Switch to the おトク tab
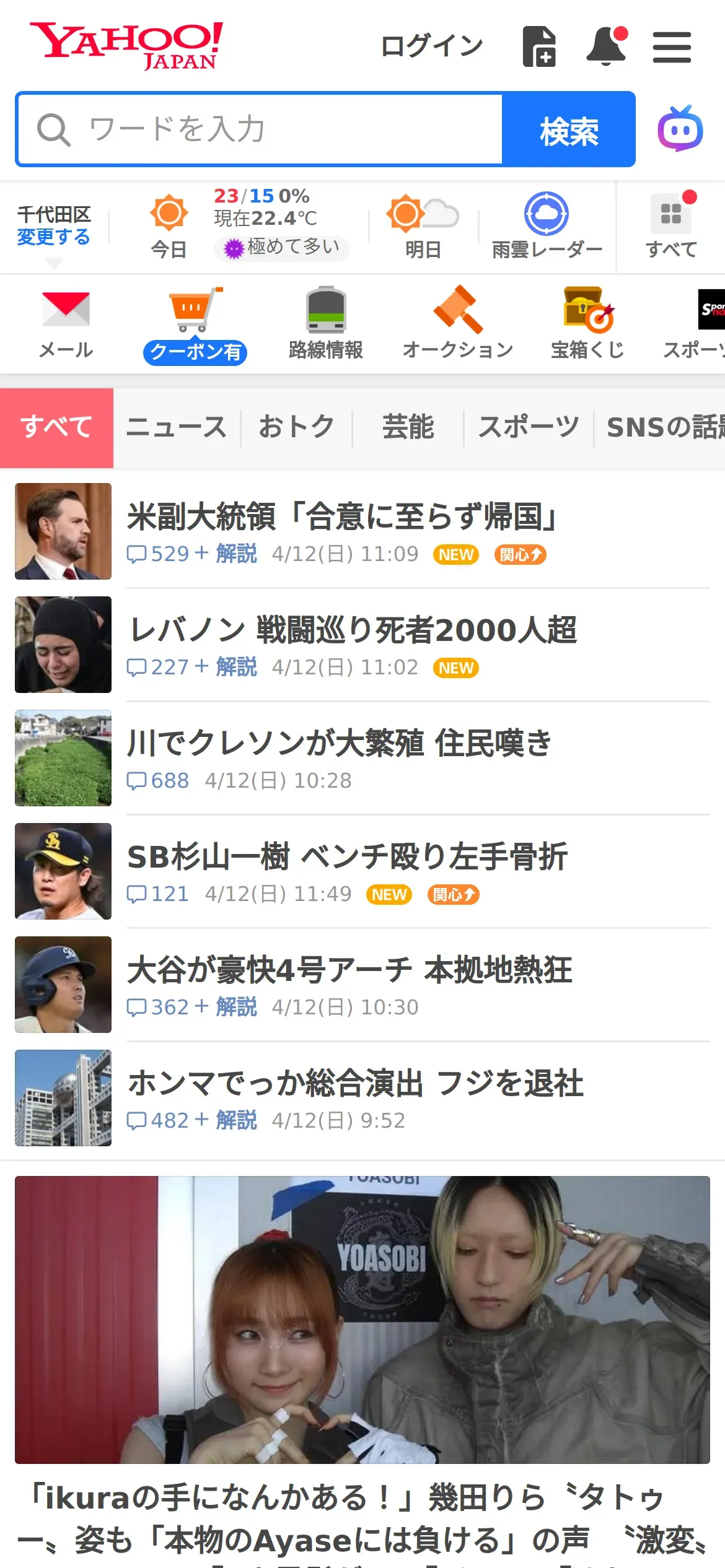 (296, 427)
